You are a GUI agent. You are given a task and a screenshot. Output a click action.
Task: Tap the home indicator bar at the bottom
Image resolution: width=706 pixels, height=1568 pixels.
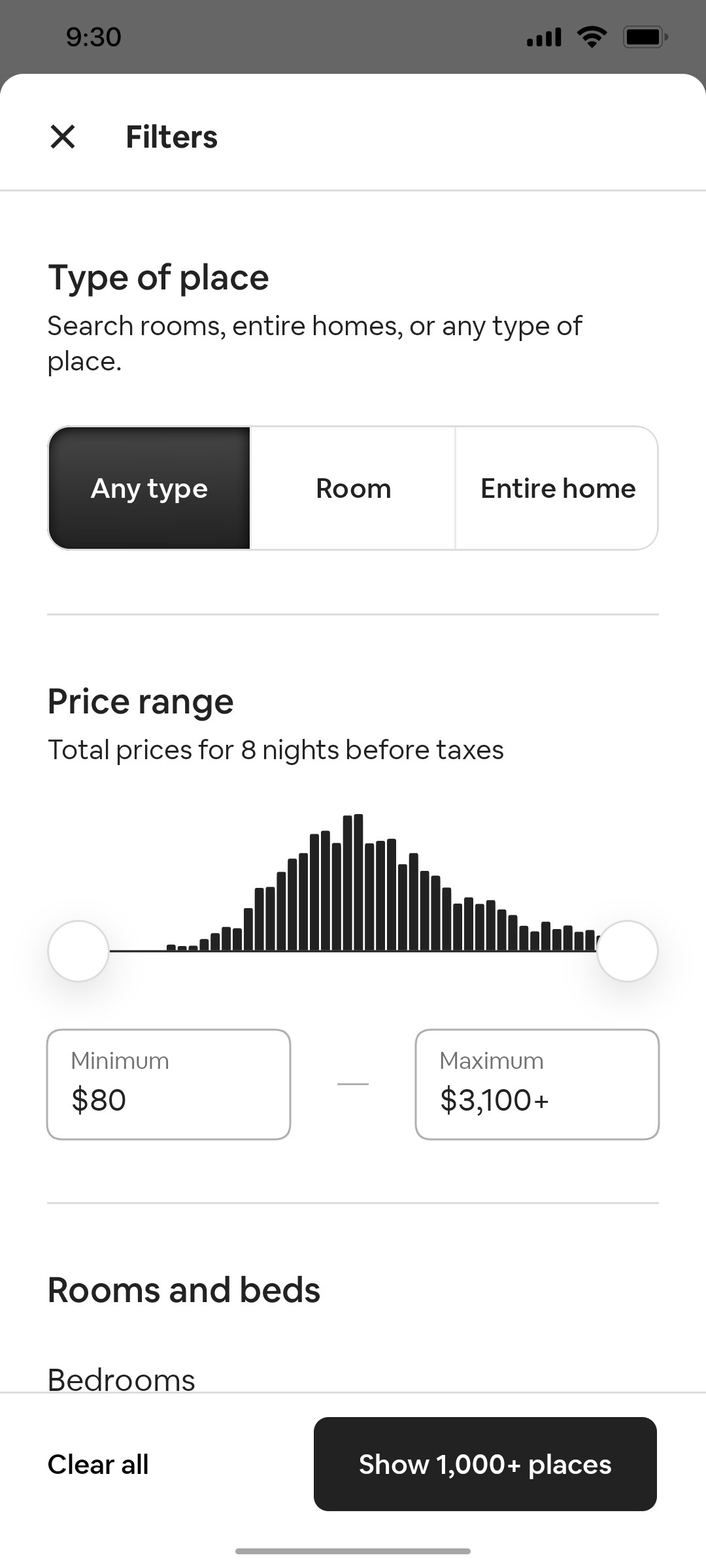(353, 1549)
